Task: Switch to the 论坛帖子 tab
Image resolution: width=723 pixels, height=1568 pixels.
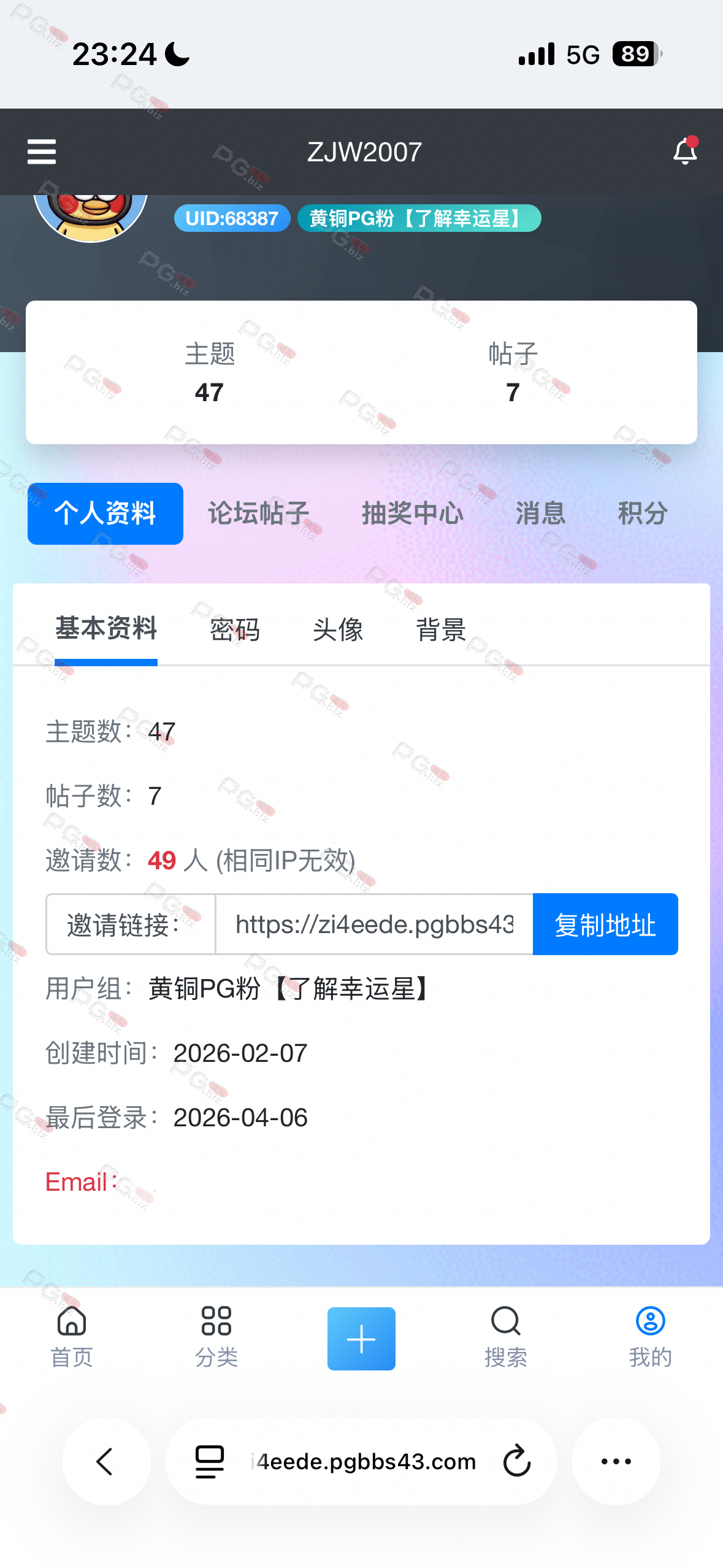Action: coord(258,513)
